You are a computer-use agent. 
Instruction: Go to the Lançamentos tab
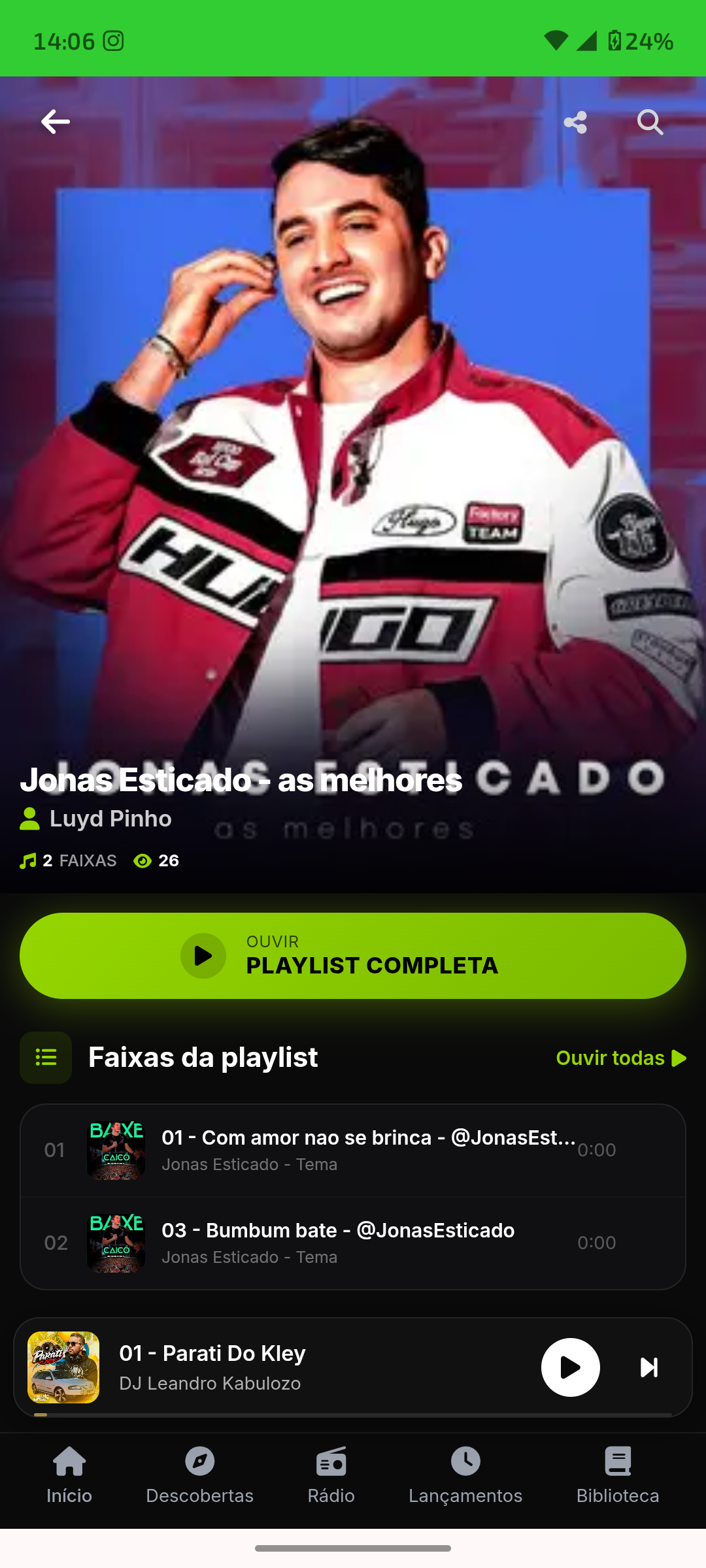tap(465, 1476)
